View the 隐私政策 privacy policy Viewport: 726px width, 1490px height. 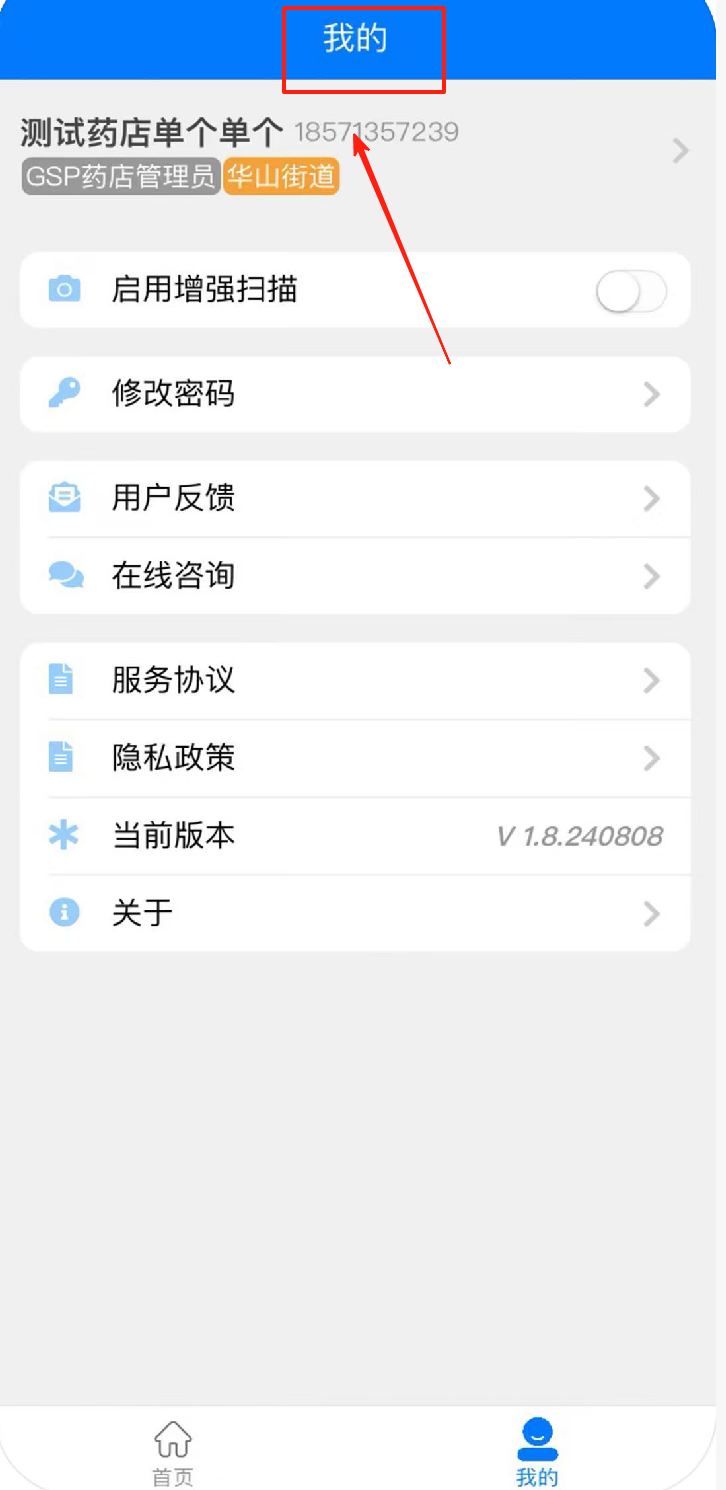[x=355, y=758]
